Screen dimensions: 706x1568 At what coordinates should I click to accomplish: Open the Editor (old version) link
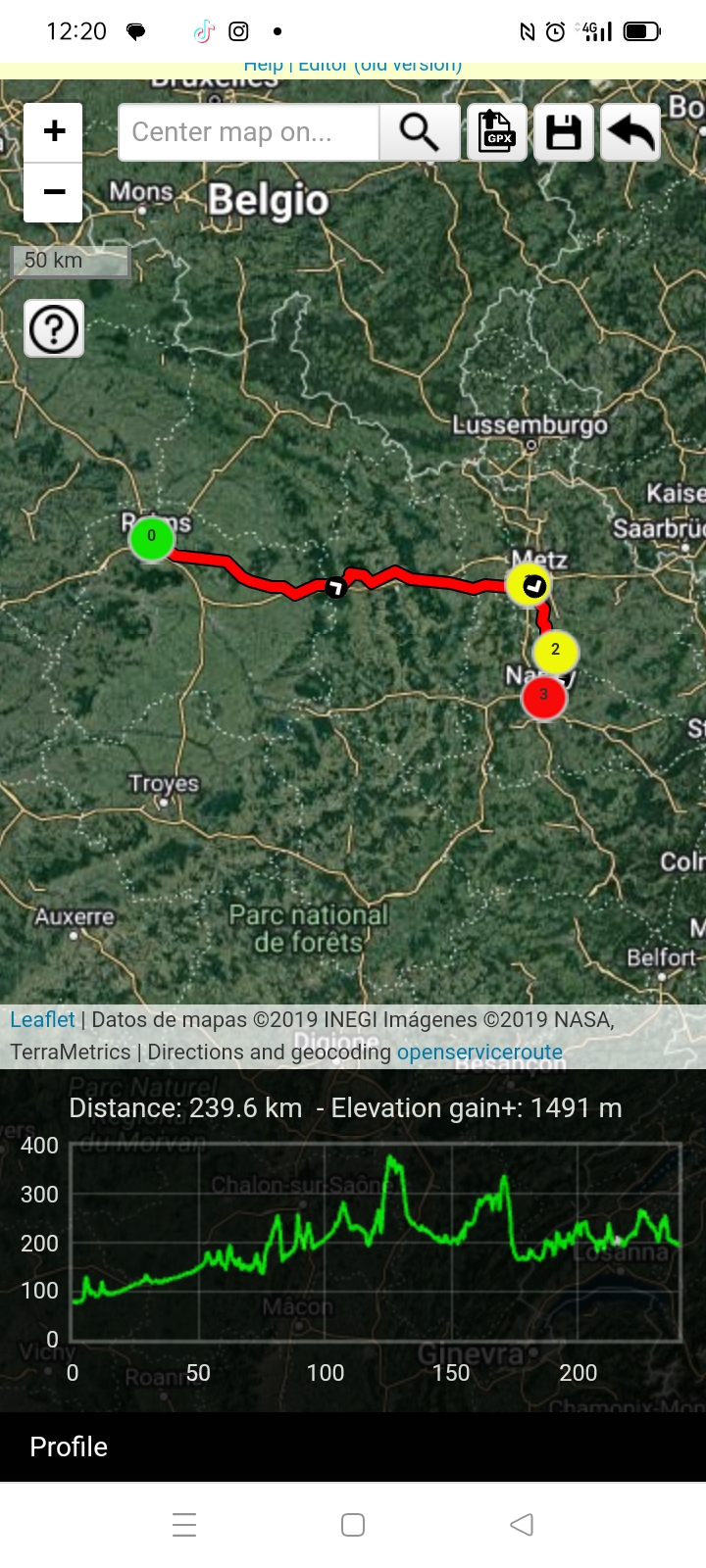(x=379, y=67)
